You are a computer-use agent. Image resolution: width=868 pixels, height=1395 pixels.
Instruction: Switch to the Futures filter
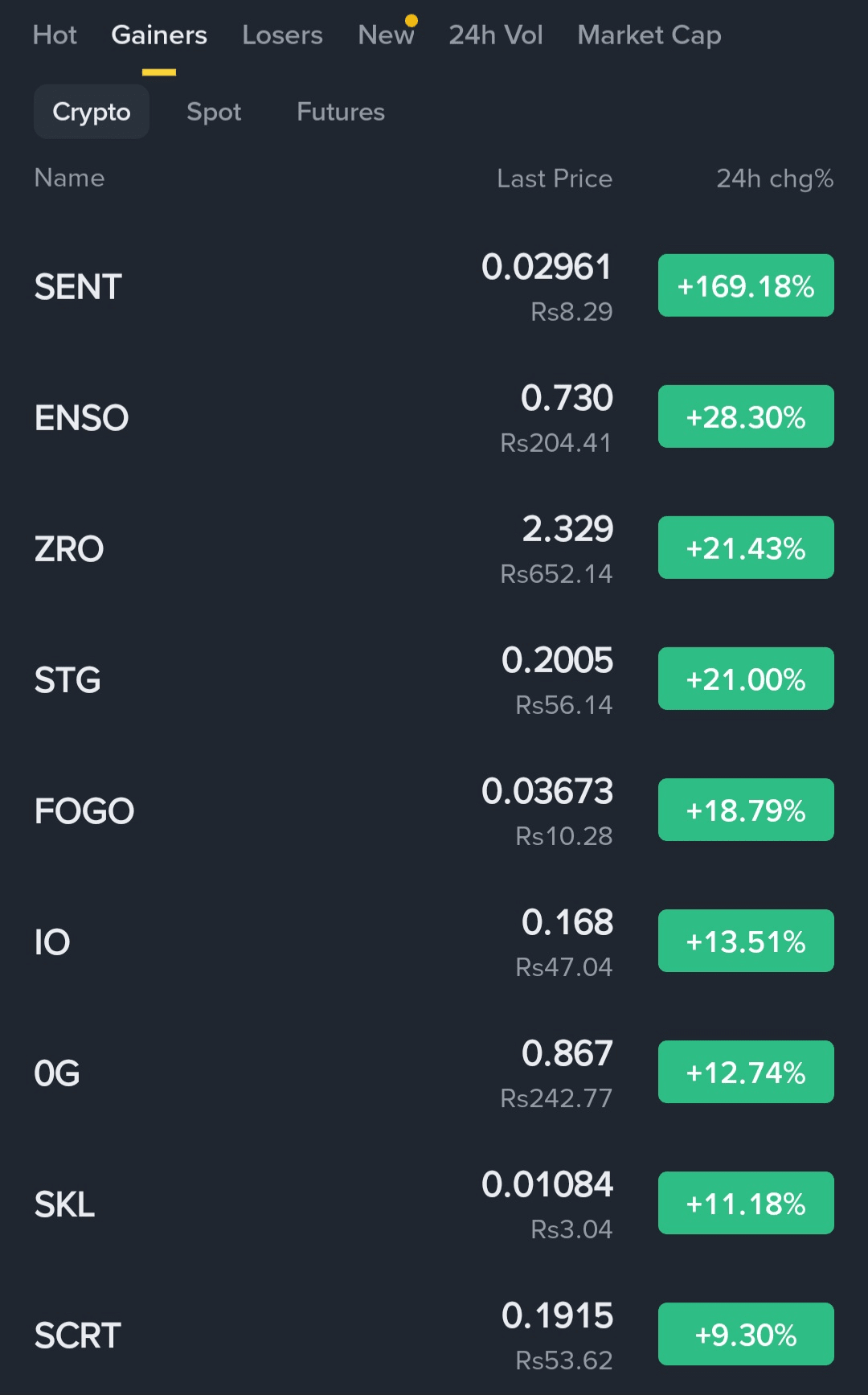(x=341, y=112)
